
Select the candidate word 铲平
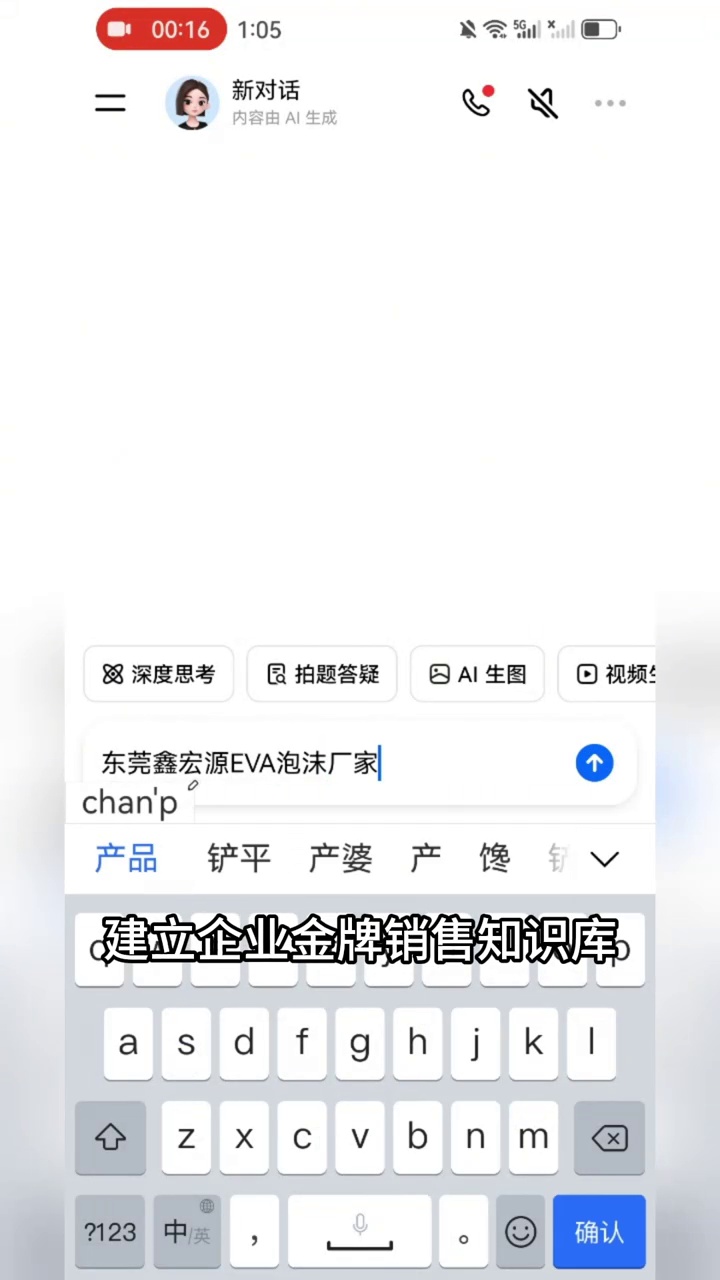[239, 859]
